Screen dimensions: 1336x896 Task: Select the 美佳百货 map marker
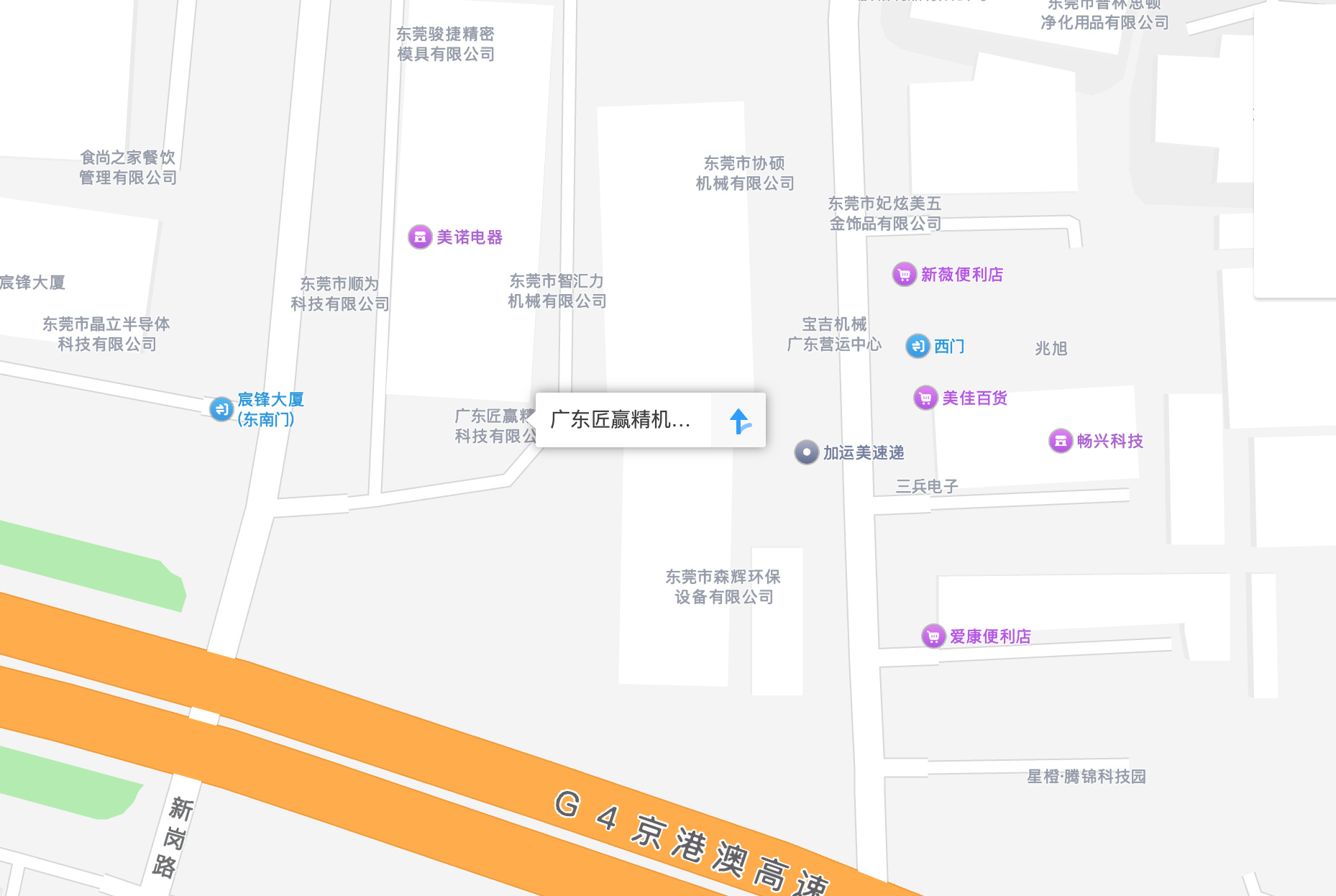coord(925,398)
